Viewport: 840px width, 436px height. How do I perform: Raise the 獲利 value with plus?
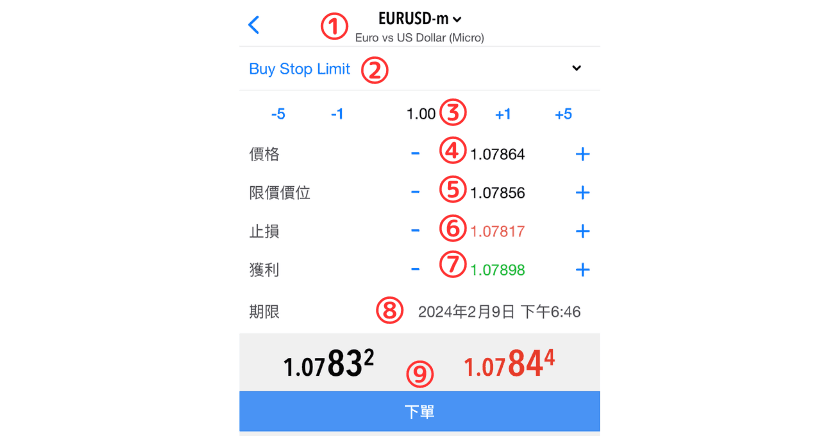coord(583,269)
